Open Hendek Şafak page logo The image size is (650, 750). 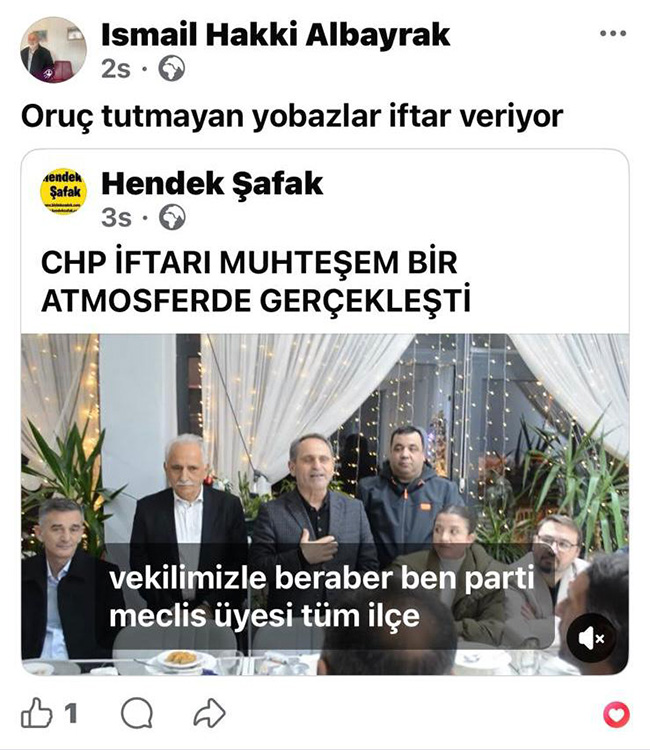coord(63,190)
